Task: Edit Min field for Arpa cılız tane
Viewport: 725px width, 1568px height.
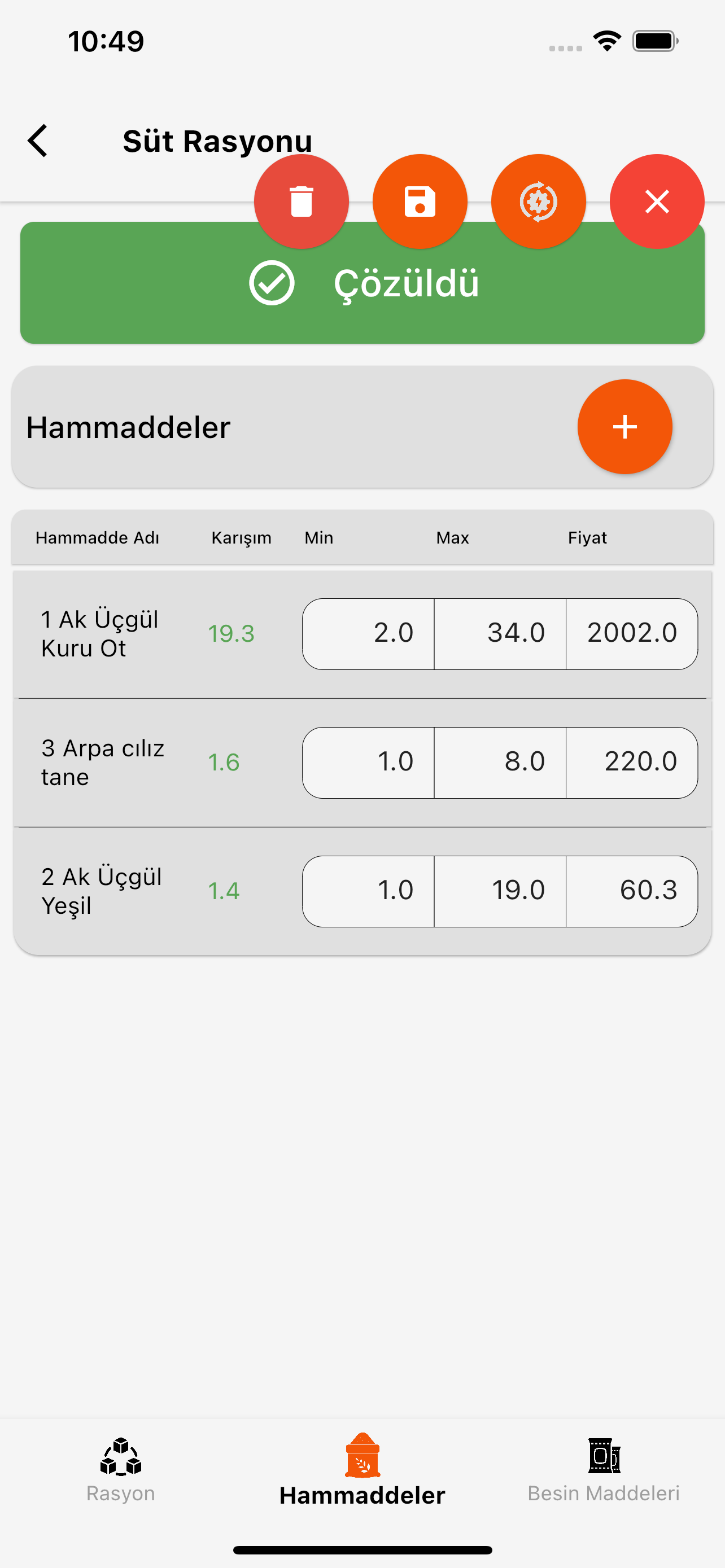Action: point(368,762)
